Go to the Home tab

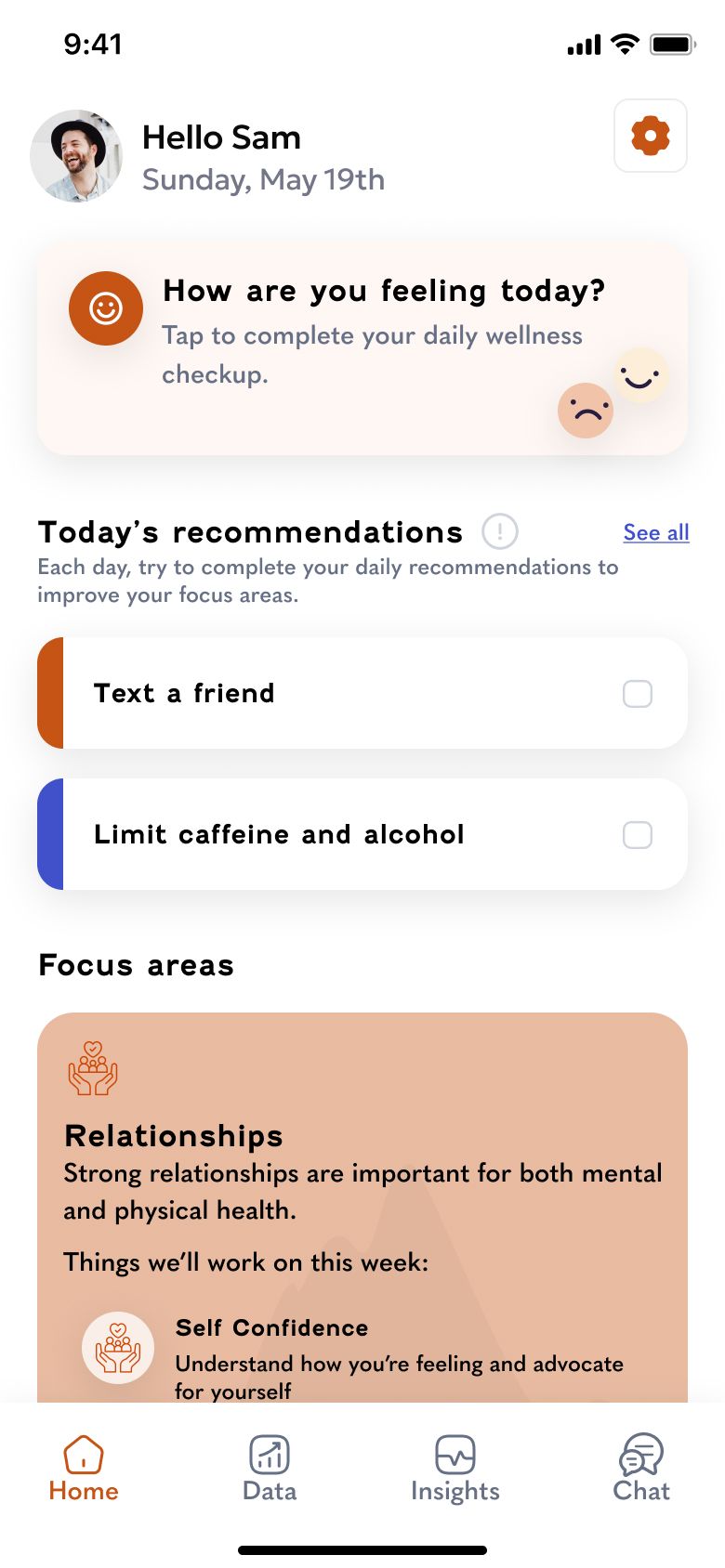(x=84, y=1470)
